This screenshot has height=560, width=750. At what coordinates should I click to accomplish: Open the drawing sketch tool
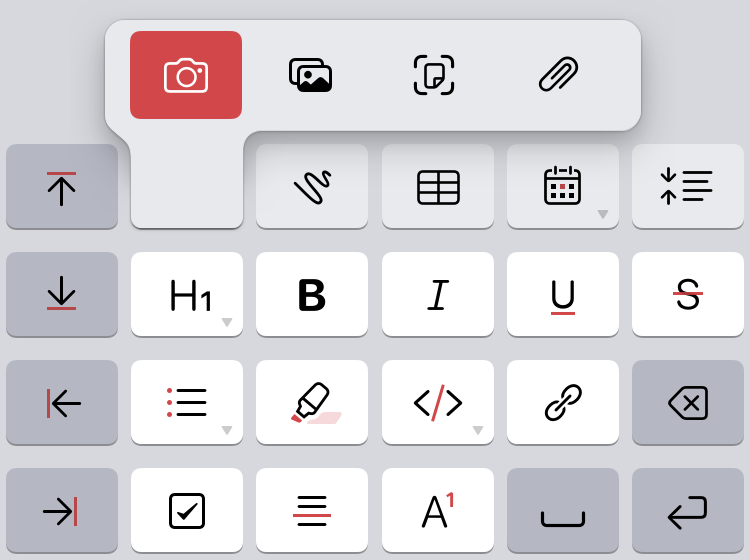(312, 186)
